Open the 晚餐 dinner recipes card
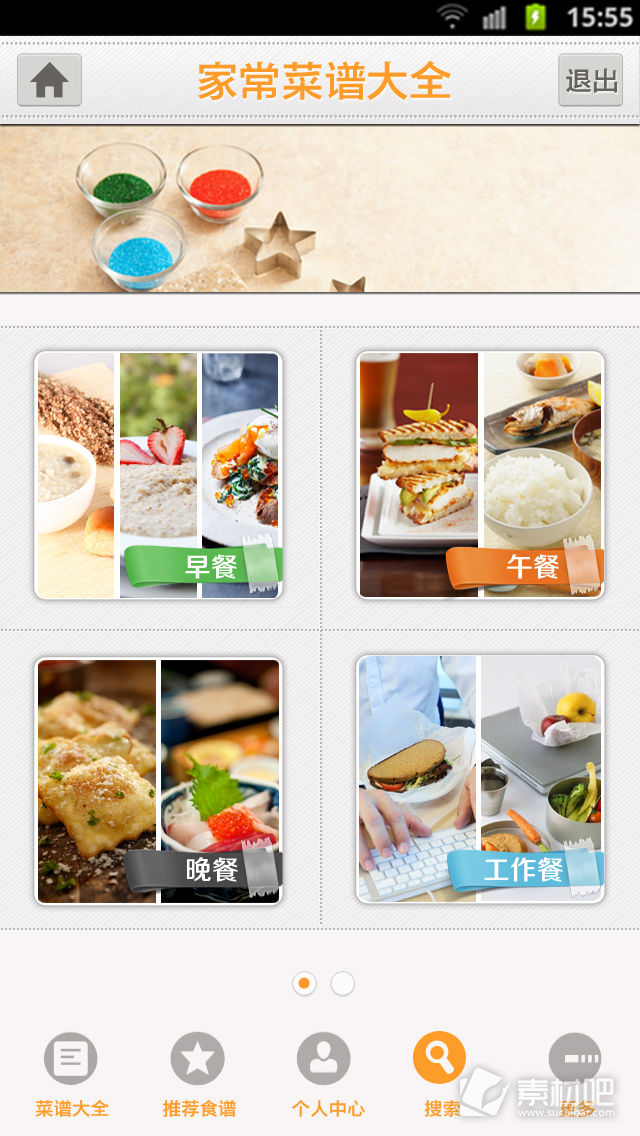The image size is (640, 1136). point(158,780)
